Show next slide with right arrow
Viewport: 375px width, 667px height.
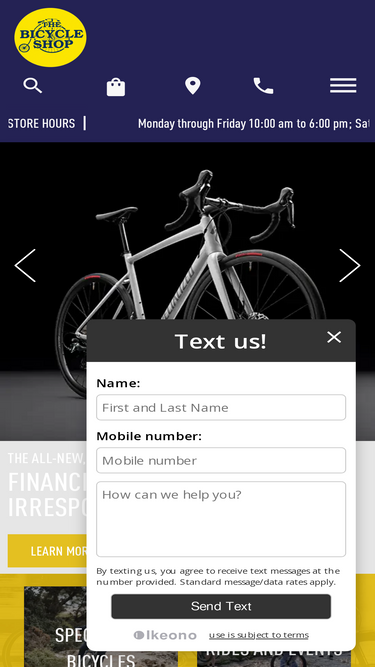(349, 265)
